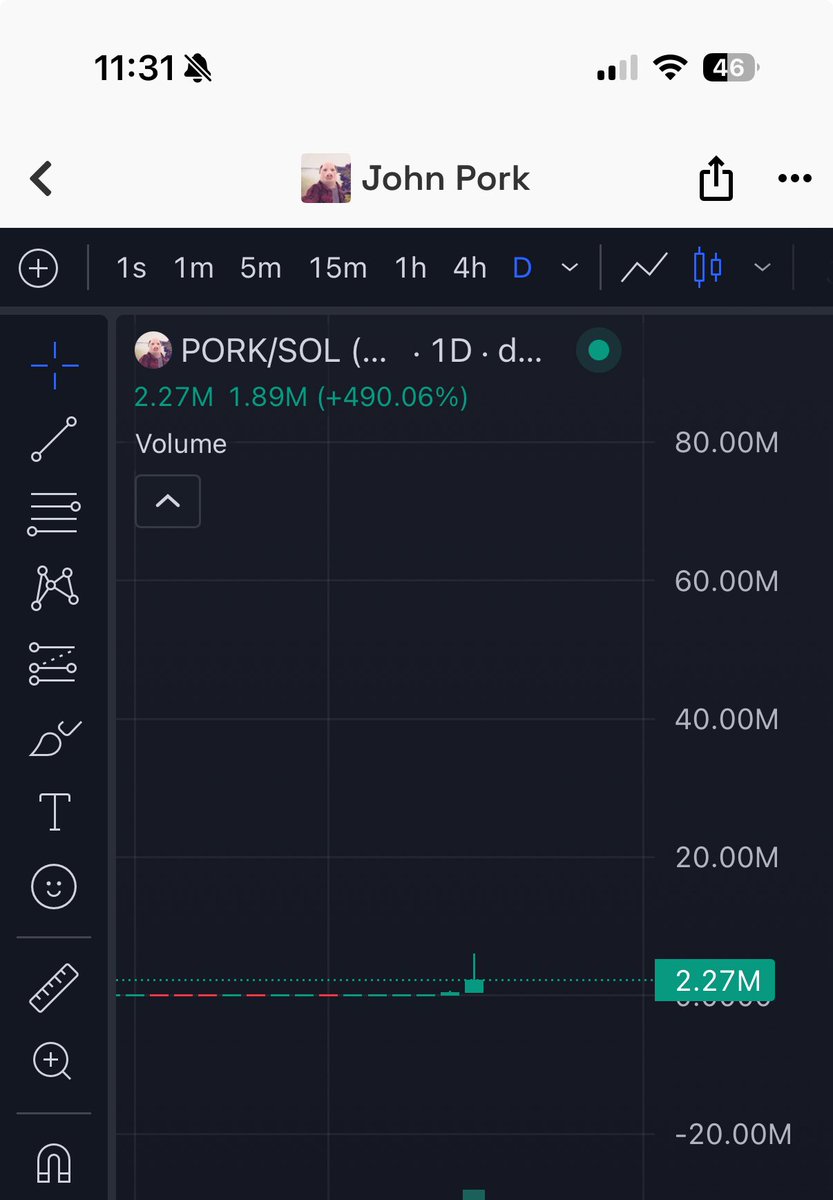The image size is (833, 1200).
Task: Select the 1s timeframe
Action: pyautogui.click(x=131, y=269)
